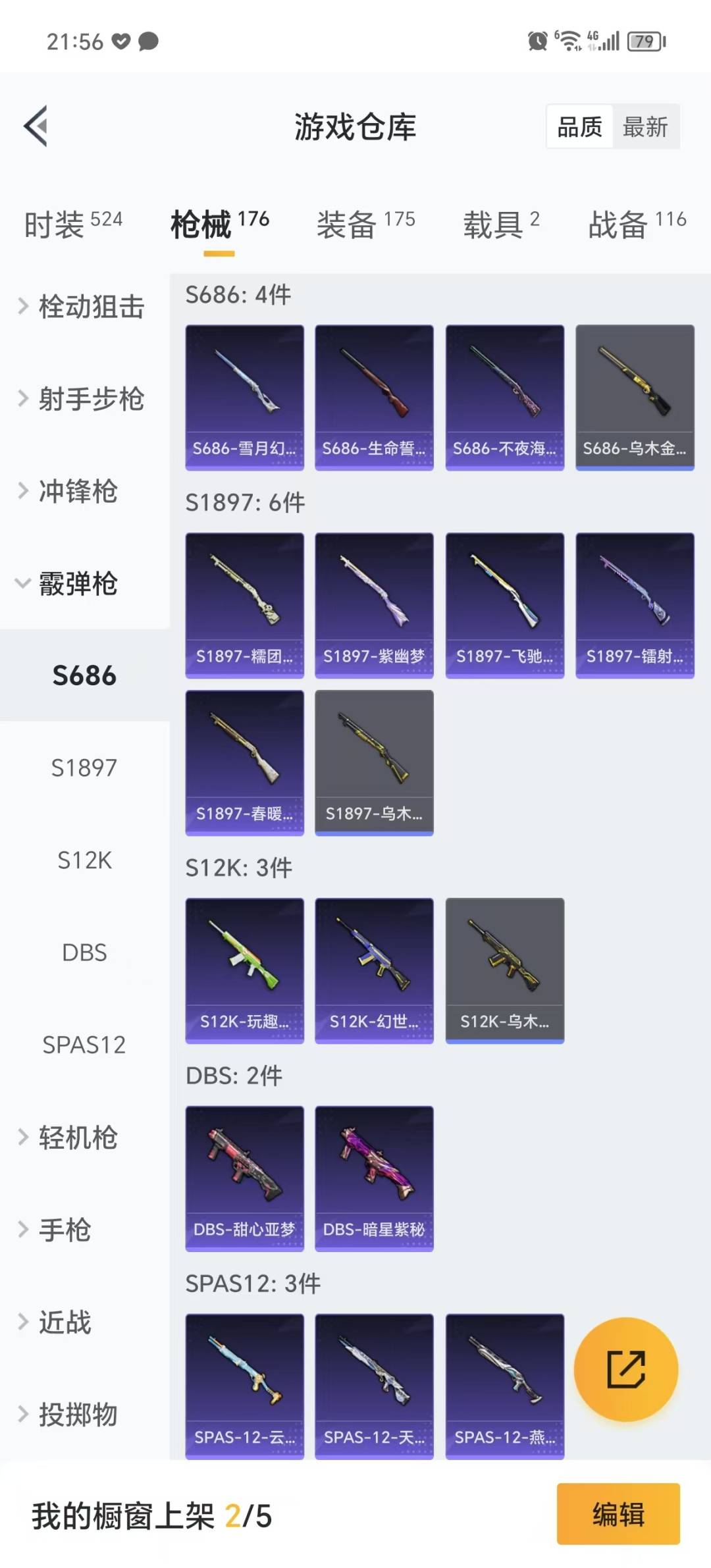711x1568 pixels.
Task: Switch to the 装备 tab
Action: (365, 224)
